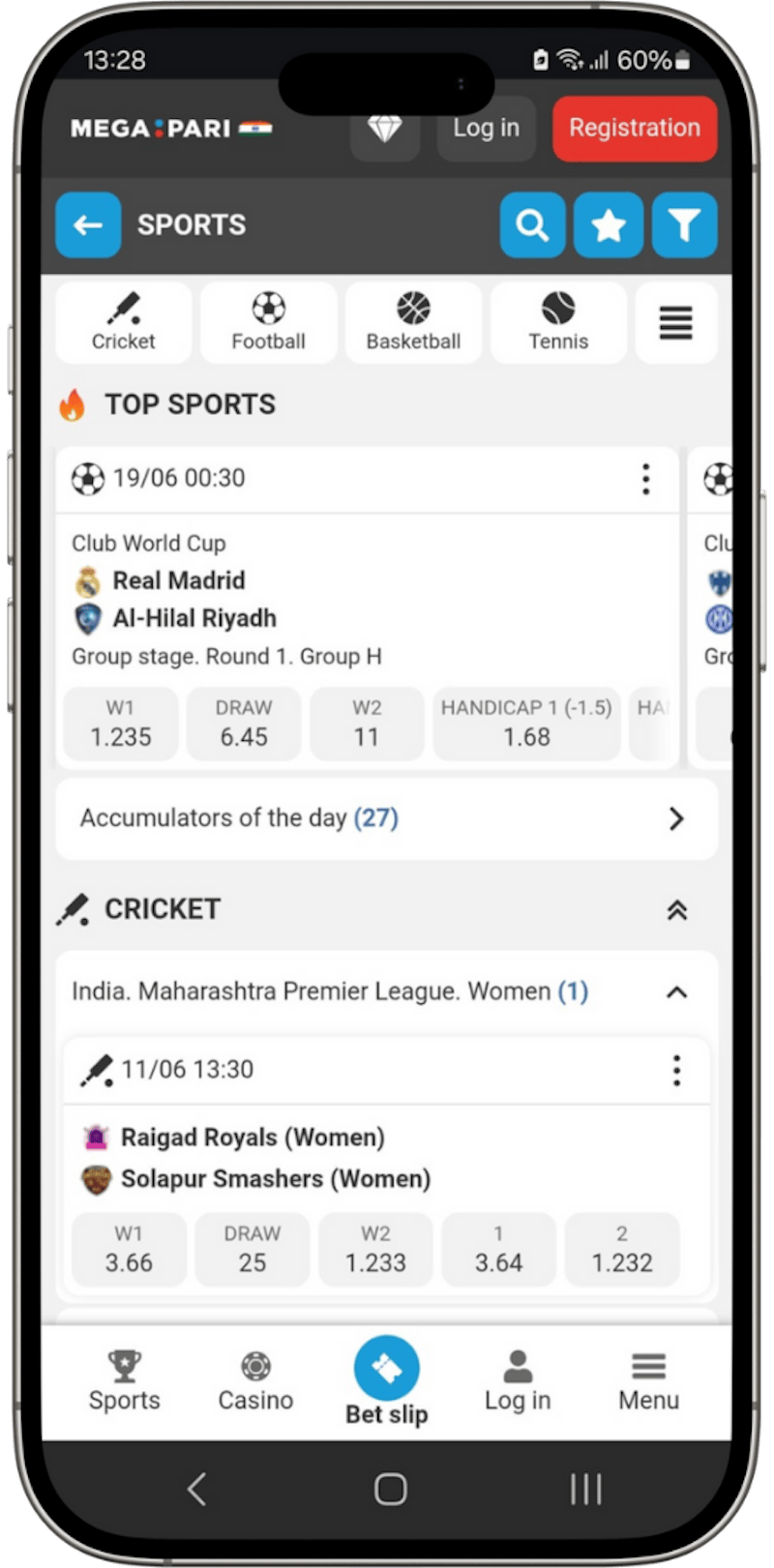774x1568 pixels.
Task: Tap the red Registration button
Action: click(634, 129)
